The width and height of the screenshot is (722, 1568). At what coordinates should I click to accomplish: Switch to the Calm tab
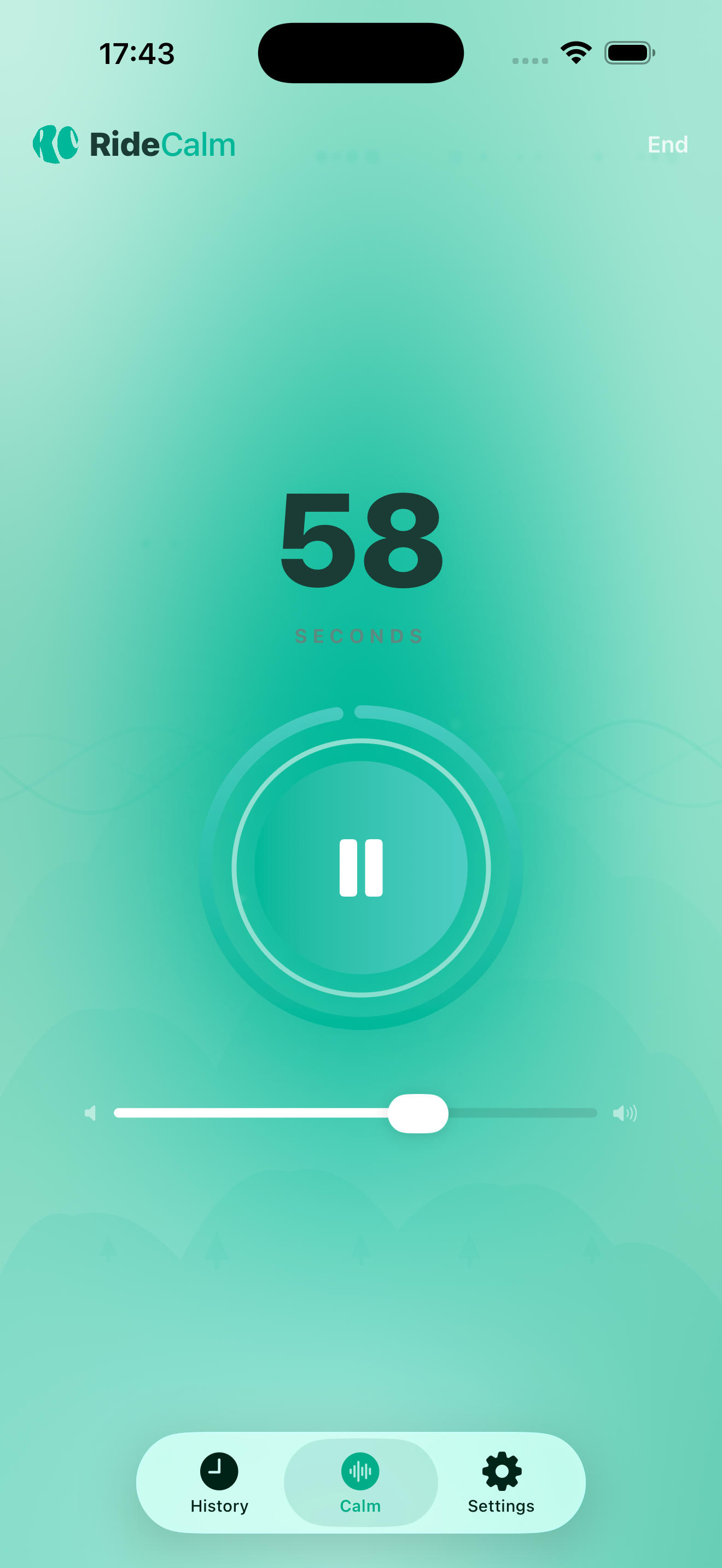[x=360, y=1483]
